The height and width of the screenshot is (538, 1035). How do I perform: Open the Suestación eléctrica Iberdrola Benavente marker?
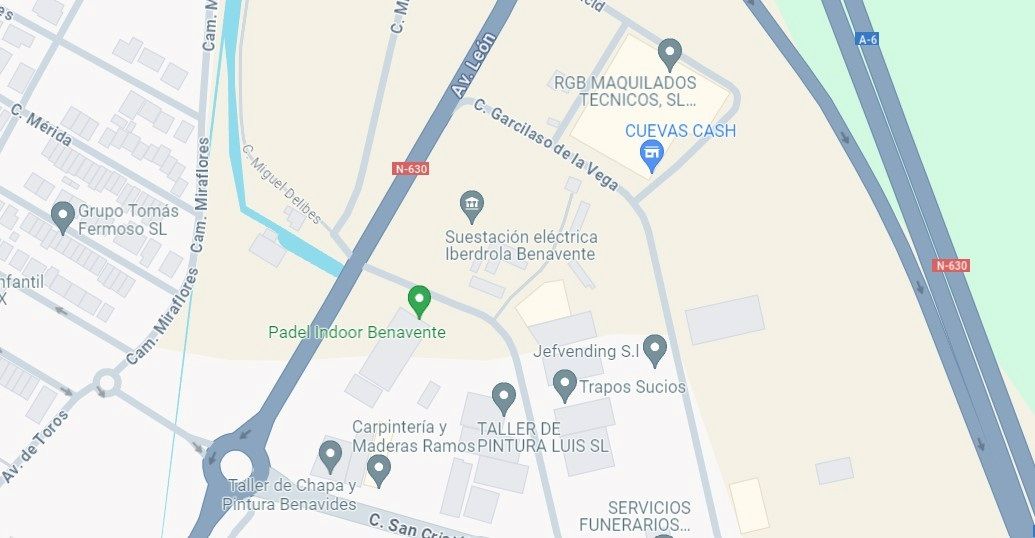tap(472, 207)
